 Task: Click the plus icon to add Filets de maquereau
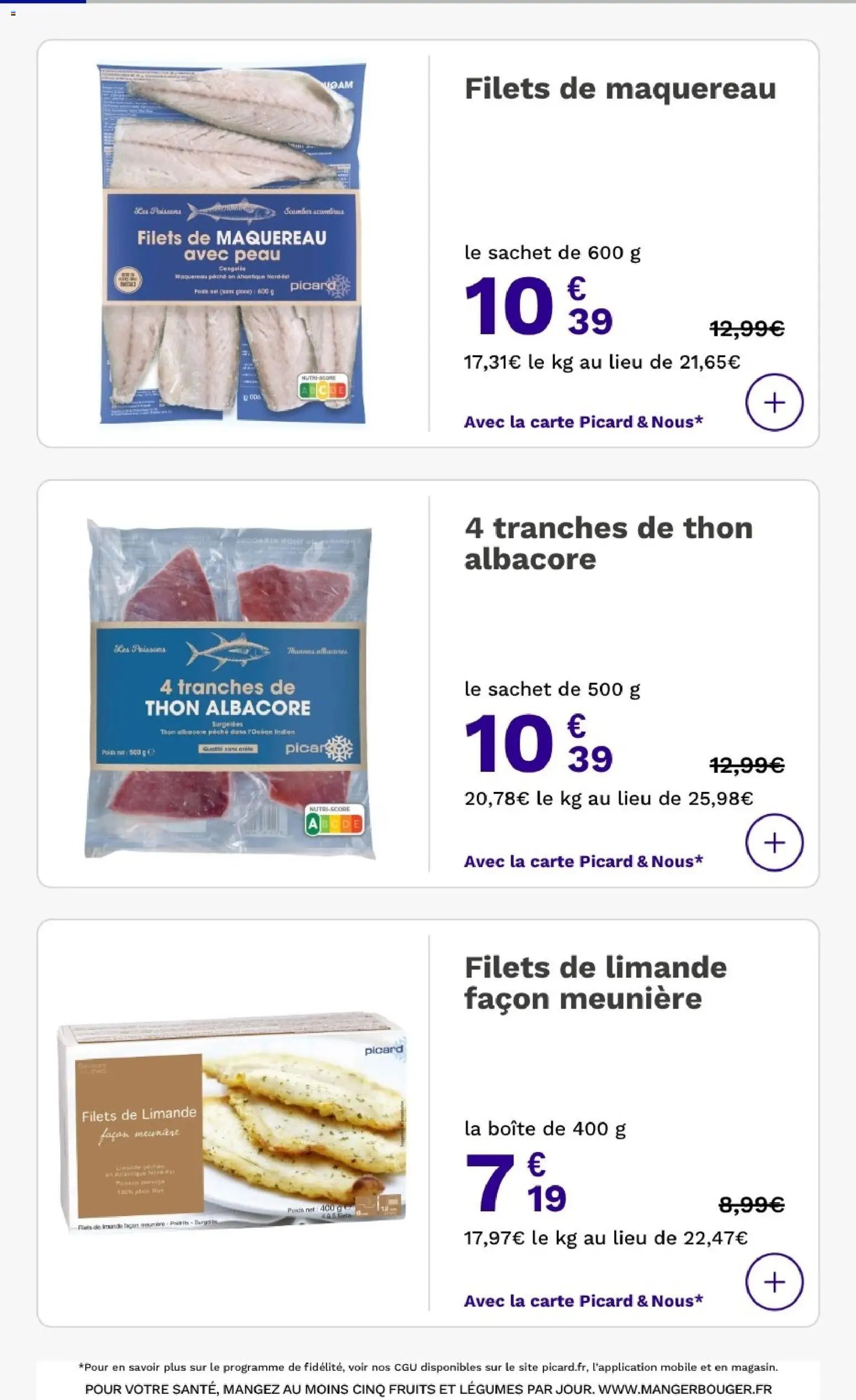775,401
